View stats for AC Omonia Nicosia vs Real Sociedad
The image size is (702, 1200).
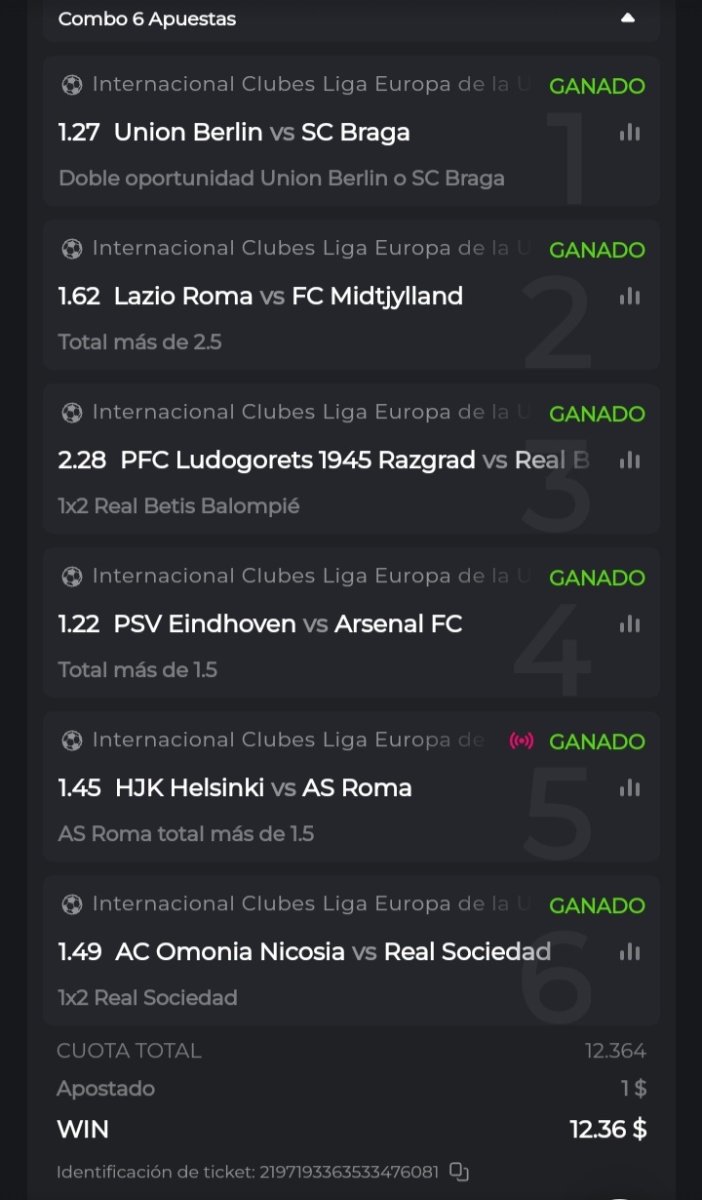pos(629,952)
